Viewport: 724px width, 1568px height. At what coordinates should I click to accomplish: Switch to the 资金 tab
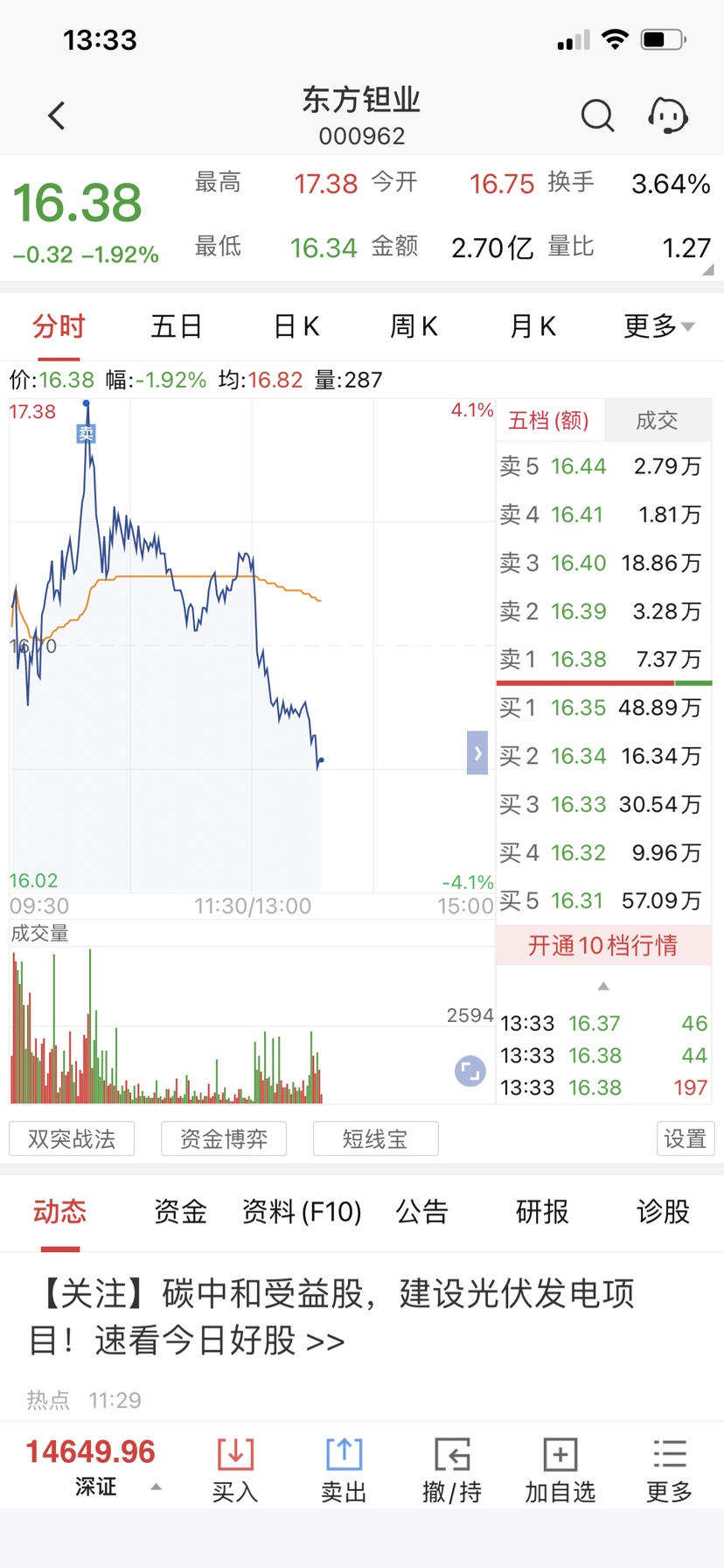tap(180, 1212)
